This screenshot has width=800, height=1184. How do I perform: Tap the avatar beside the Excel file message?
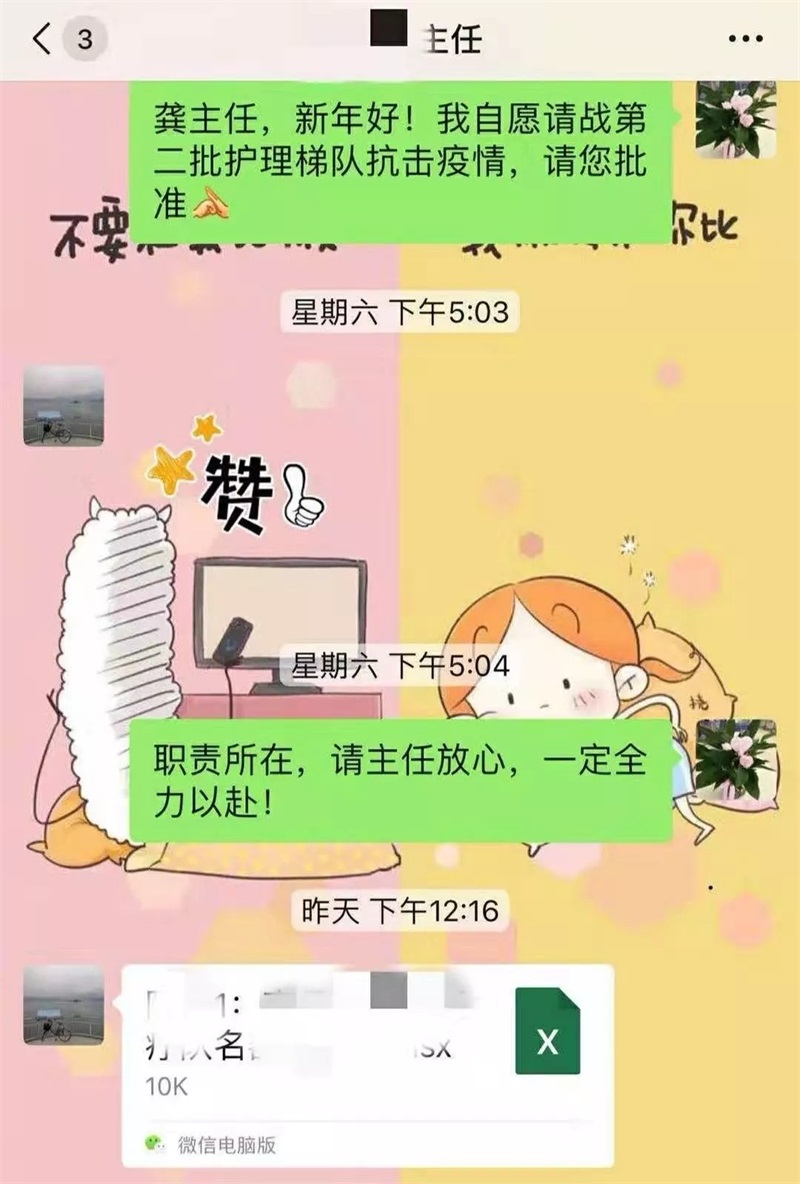(63, 1005)
